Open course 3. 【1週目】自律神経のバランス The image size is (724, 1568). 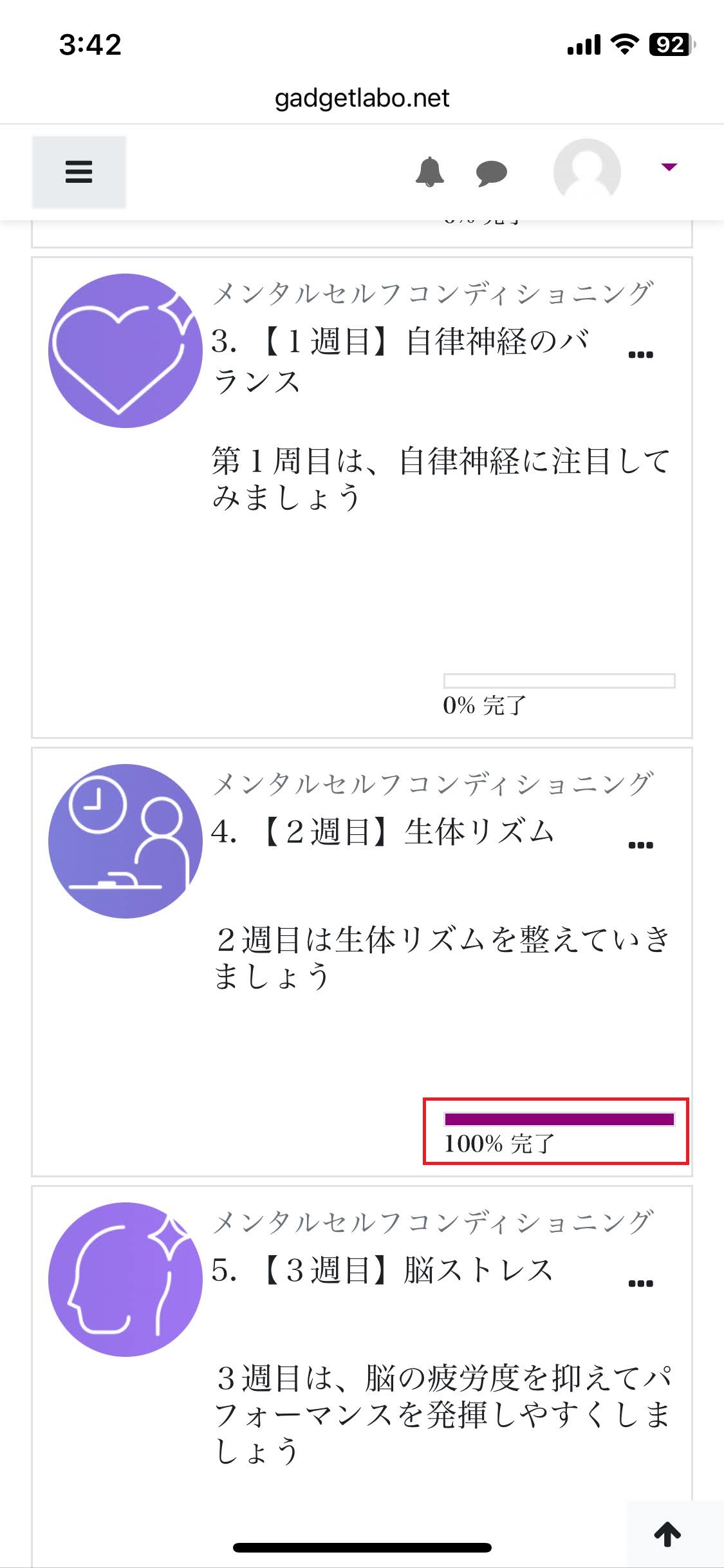[400, 360]
